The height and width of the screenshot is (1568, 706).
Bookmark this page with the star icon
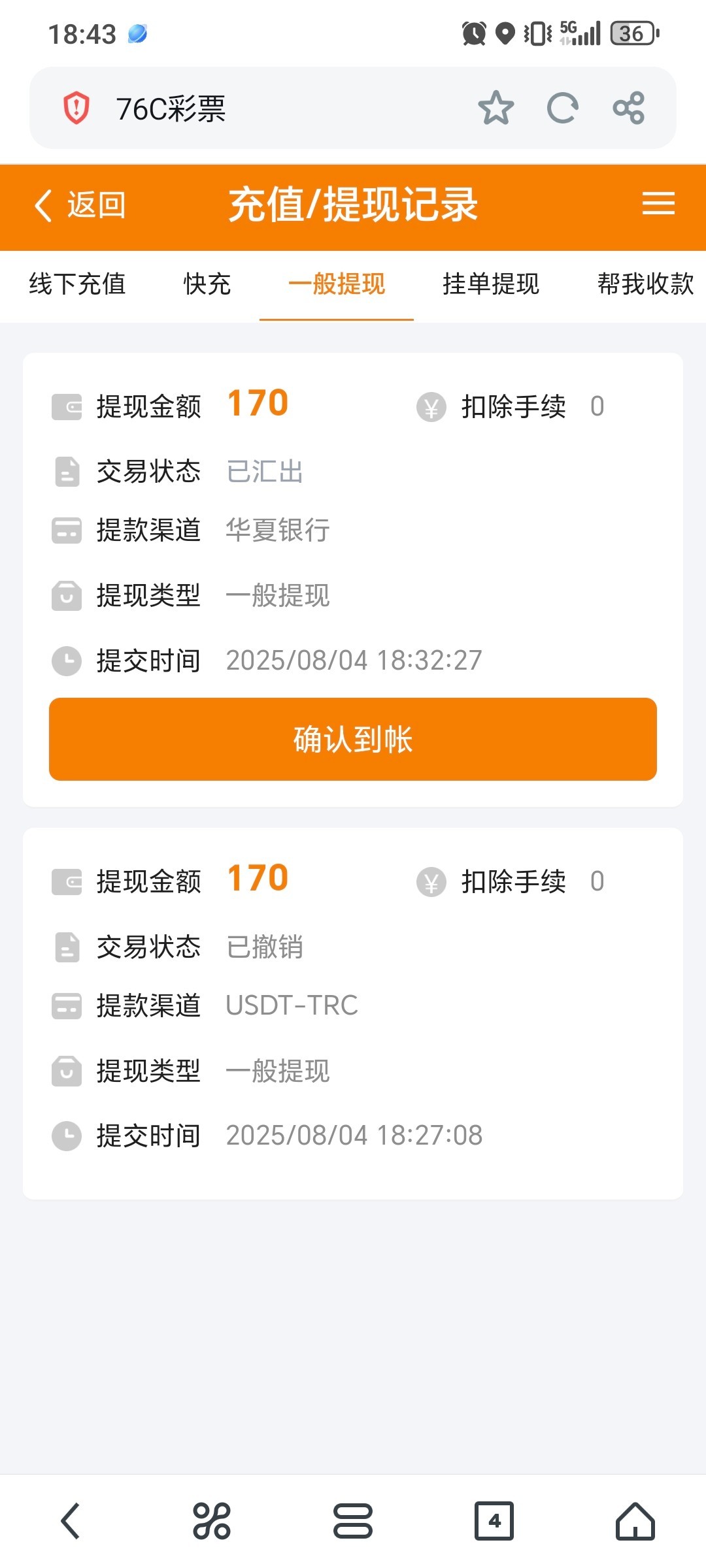pyautogui.click(x=497, y=108)
